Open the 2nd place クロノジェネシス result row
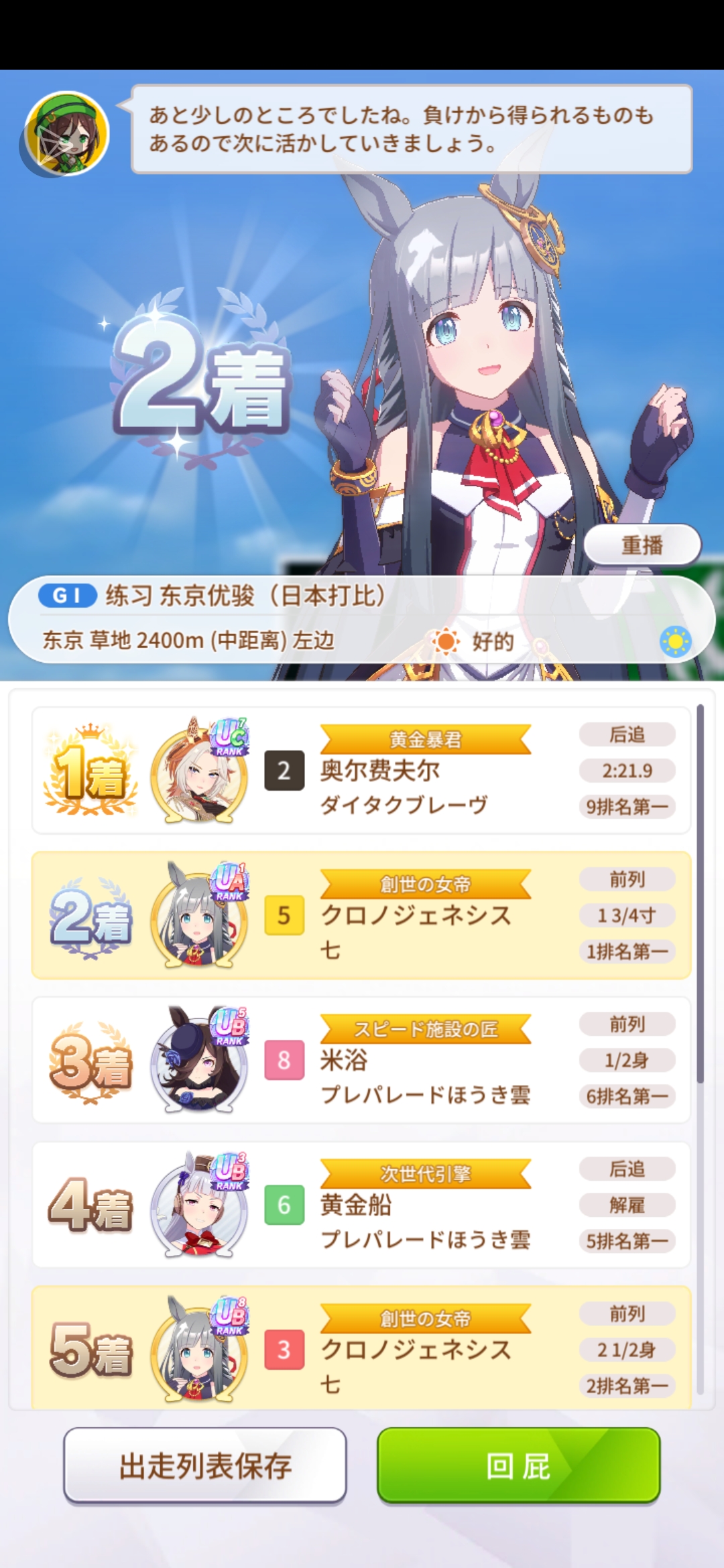Viewport: 724px width, 1568px height. (361, 915)
